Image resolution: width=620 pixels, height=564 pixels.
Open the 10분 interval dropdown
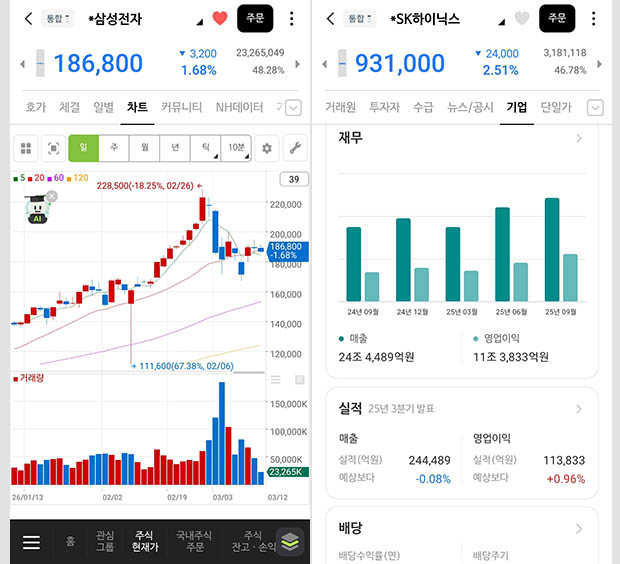point(237,148)
